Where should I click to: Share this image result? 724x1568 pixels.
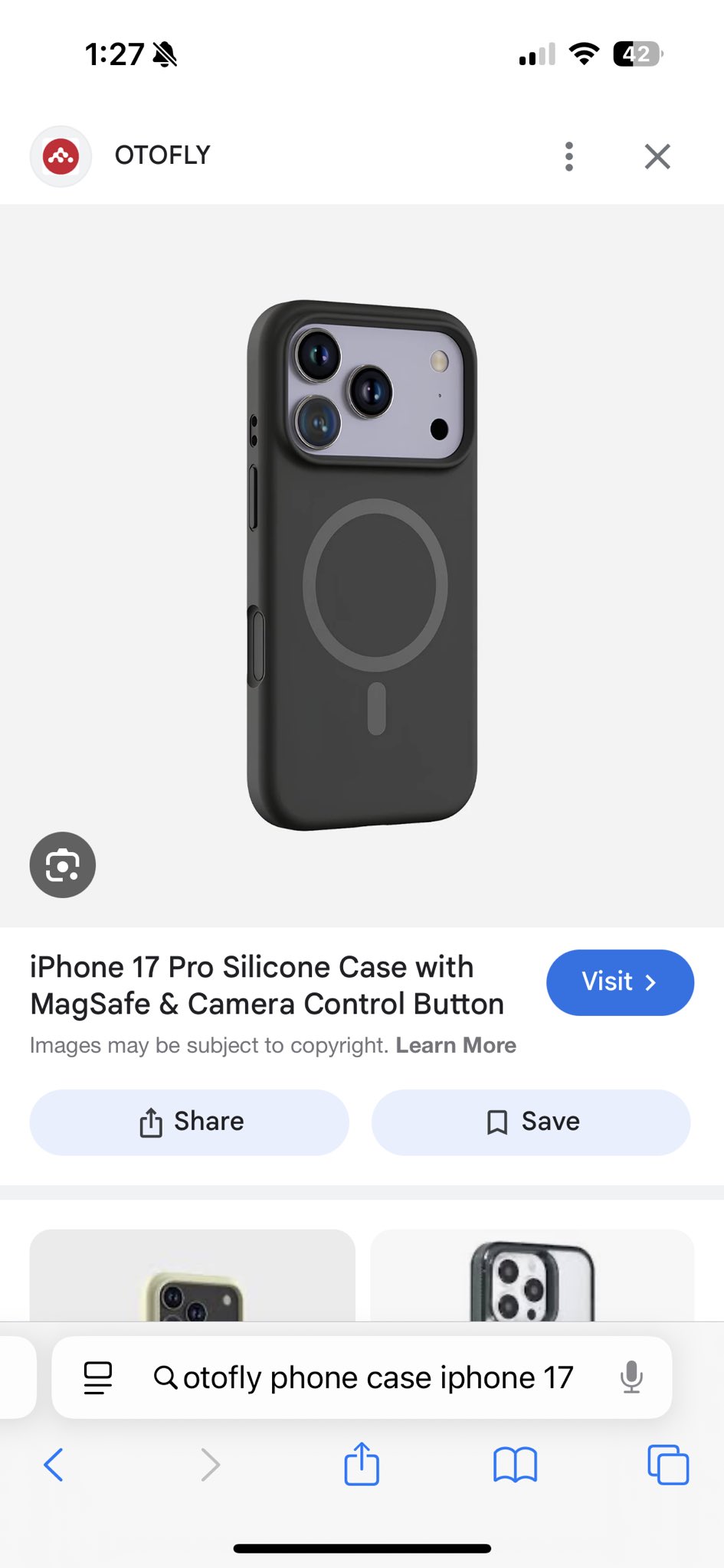(189, 1122)
